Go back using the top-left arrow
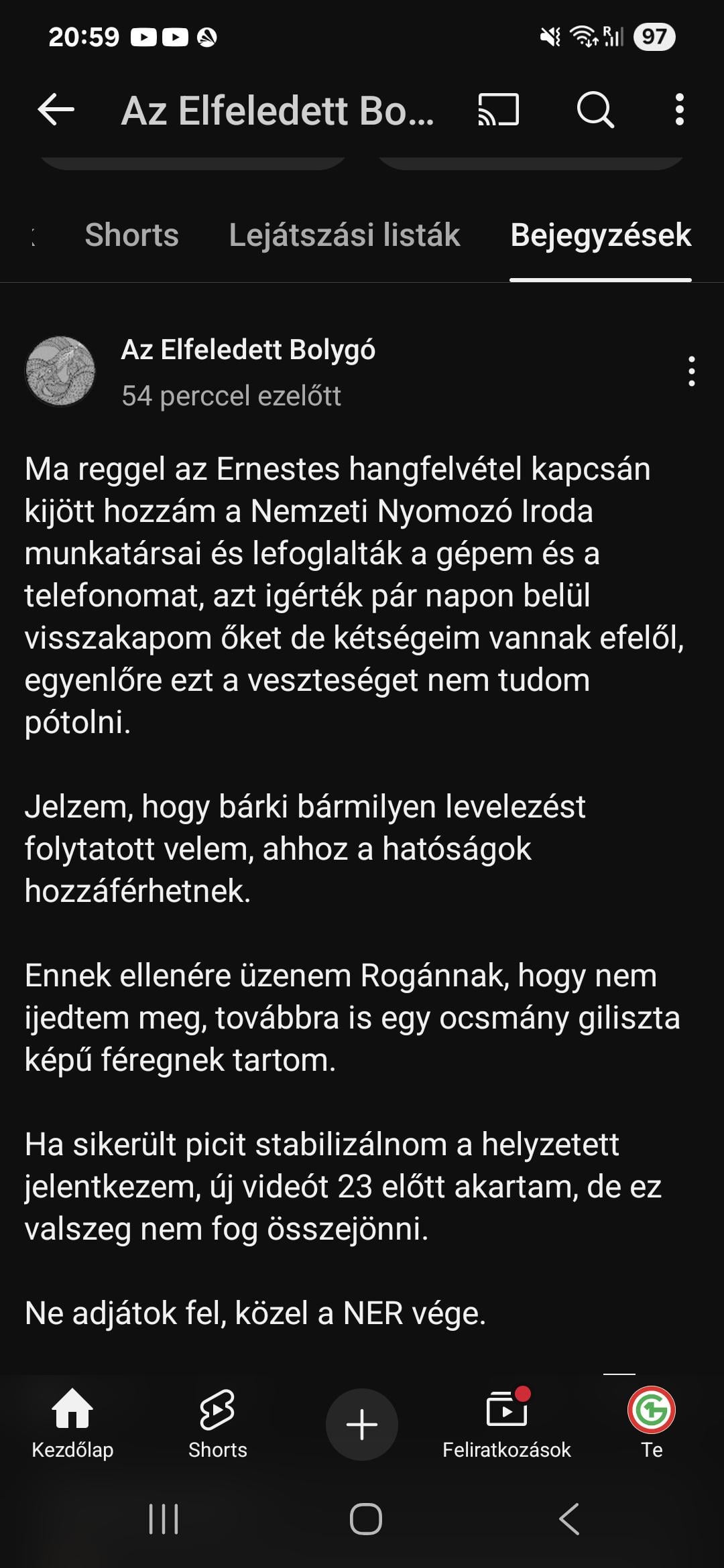 click(56, 110)
